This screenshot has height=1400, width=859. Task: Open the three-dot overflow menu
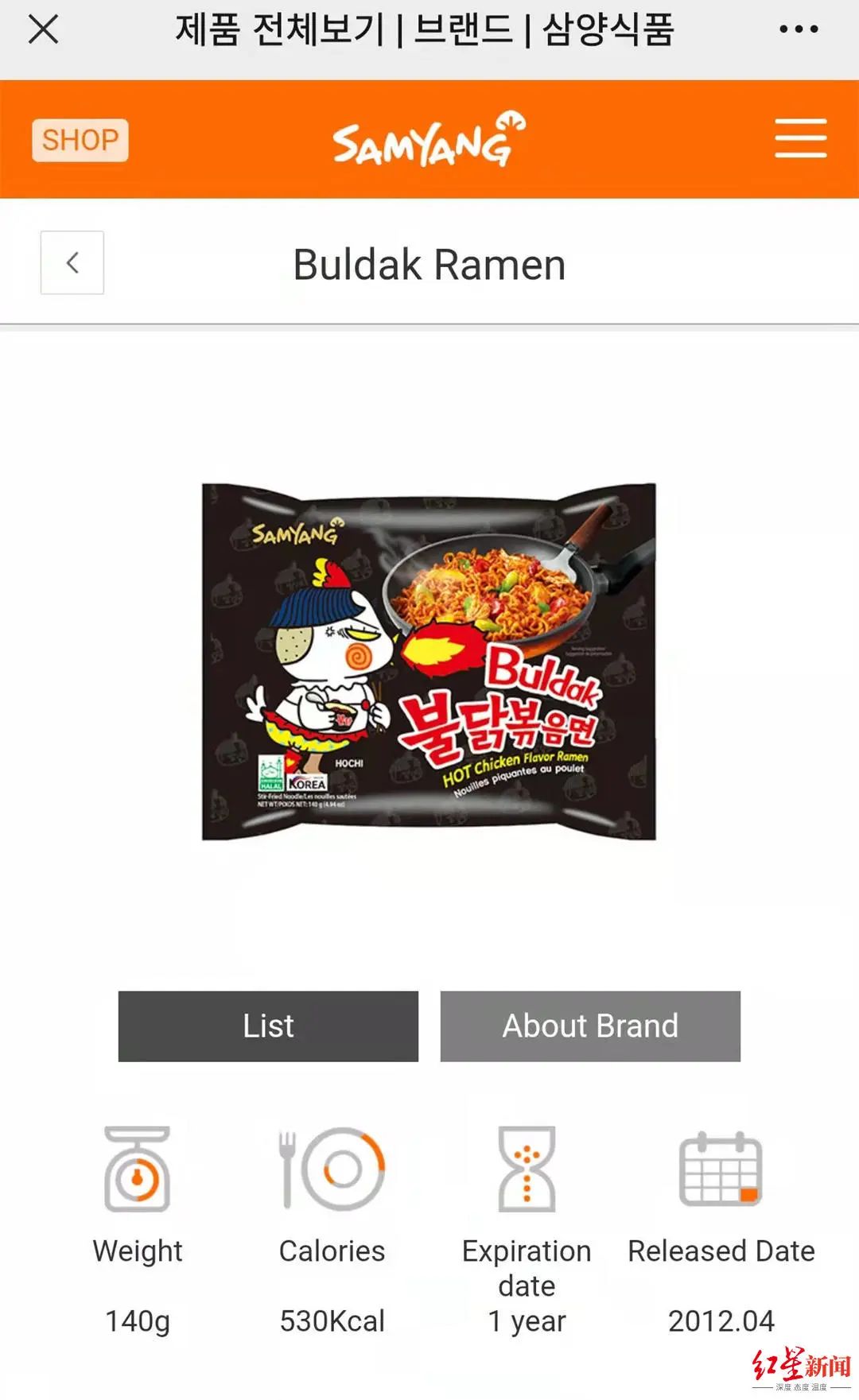[x=799, y=29]
